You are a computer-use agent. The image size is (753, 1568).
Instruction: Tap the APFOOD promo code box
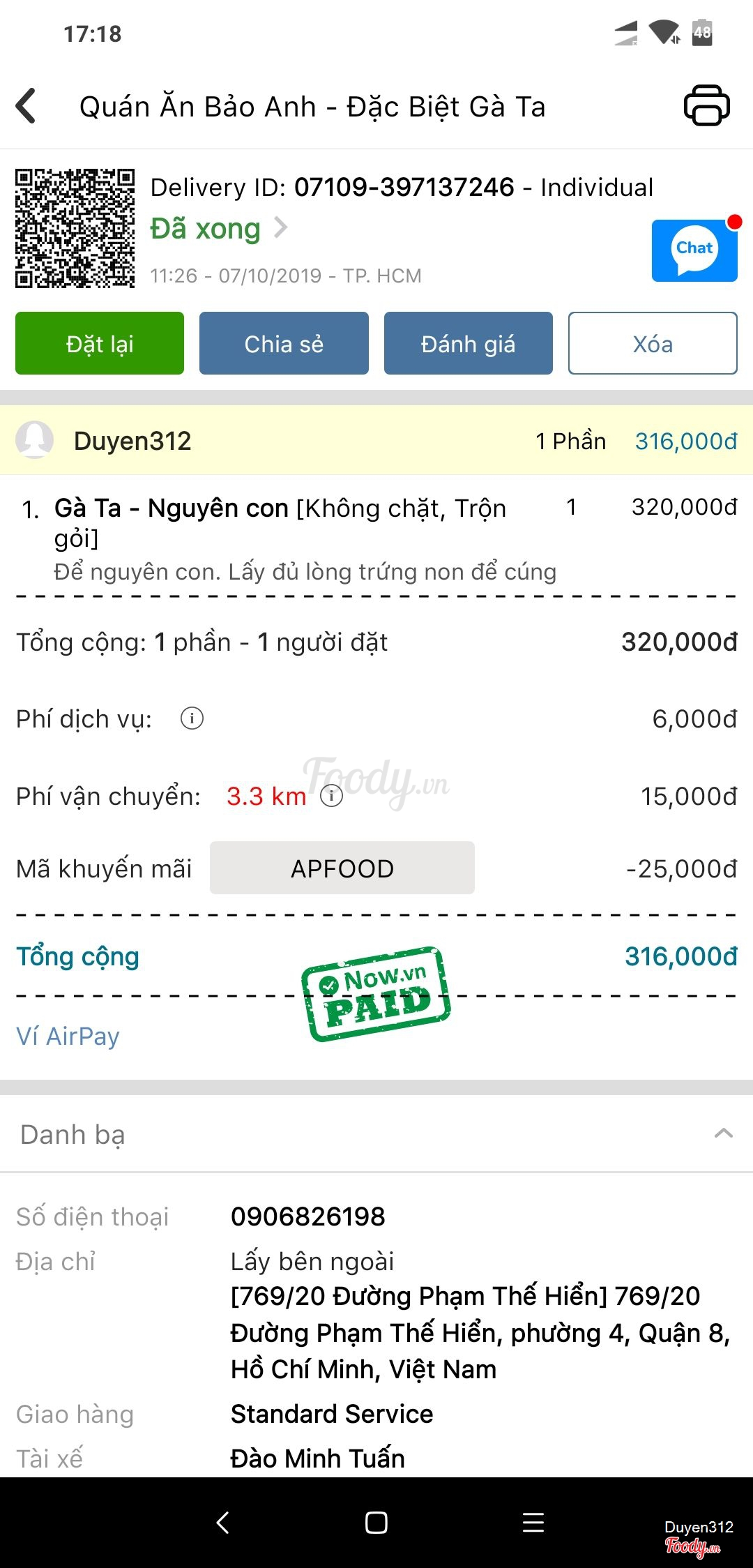click(342, 868)
